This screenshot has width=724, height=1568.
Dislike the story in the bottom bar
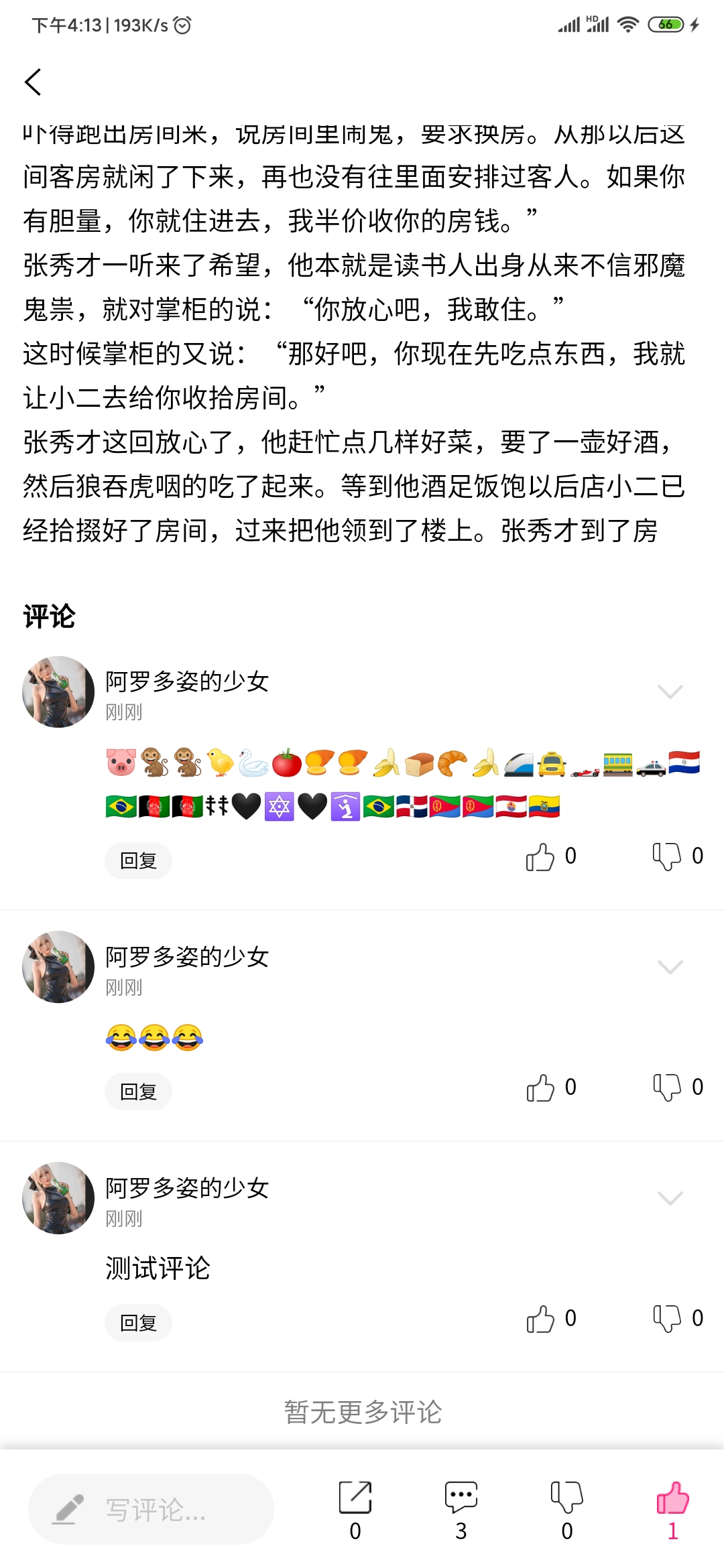coord(566,1498)
